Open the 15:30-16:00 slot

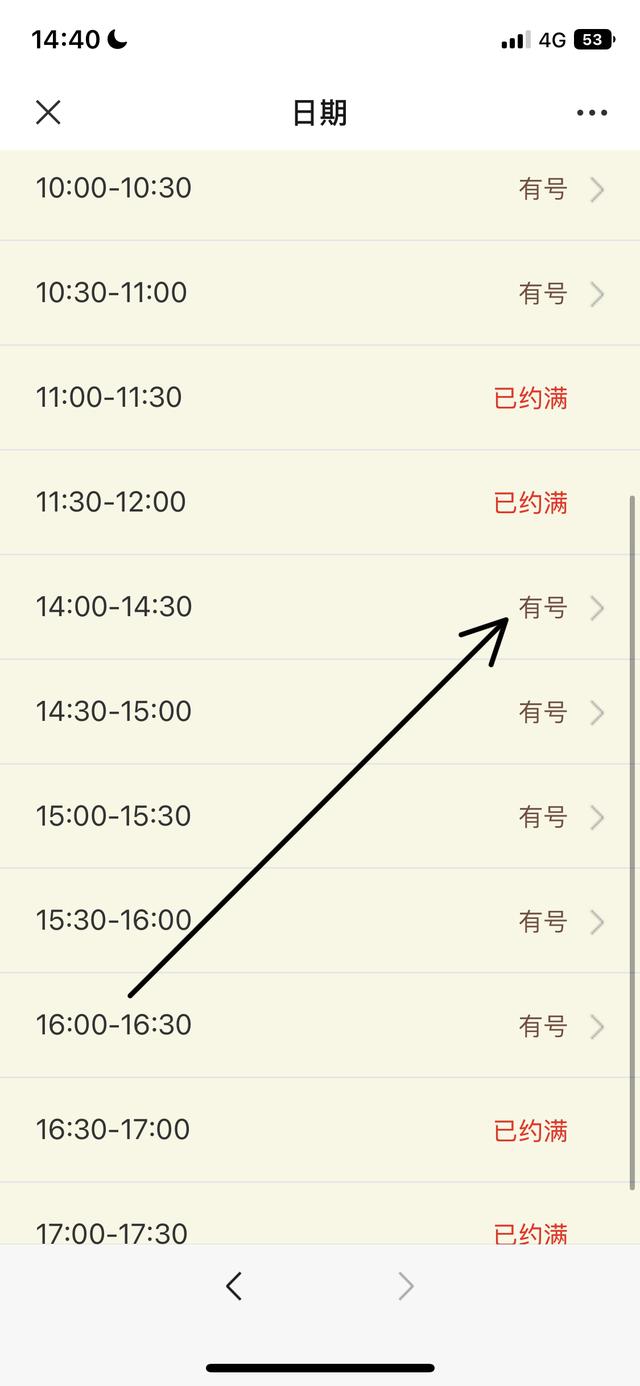coord(320,921)
